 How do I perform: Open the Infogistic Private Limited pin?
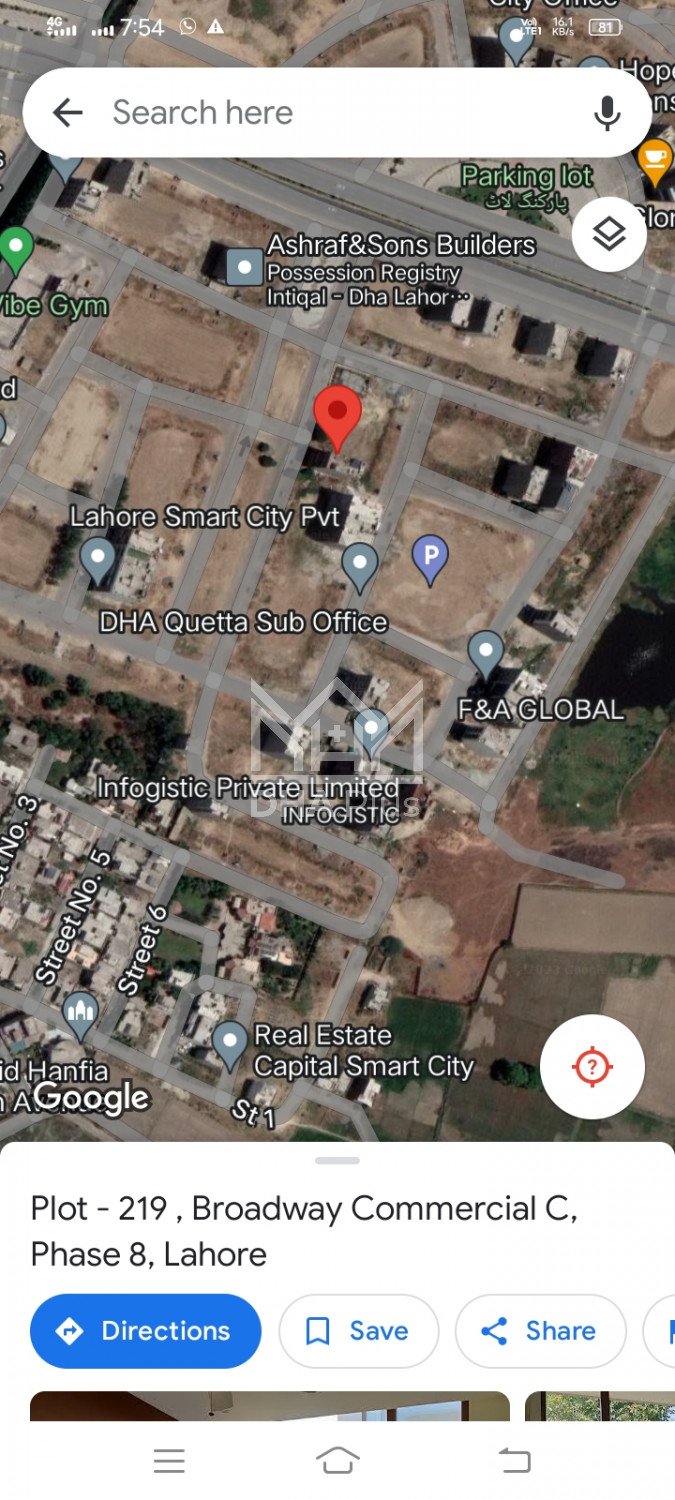(x=371, y=730)
